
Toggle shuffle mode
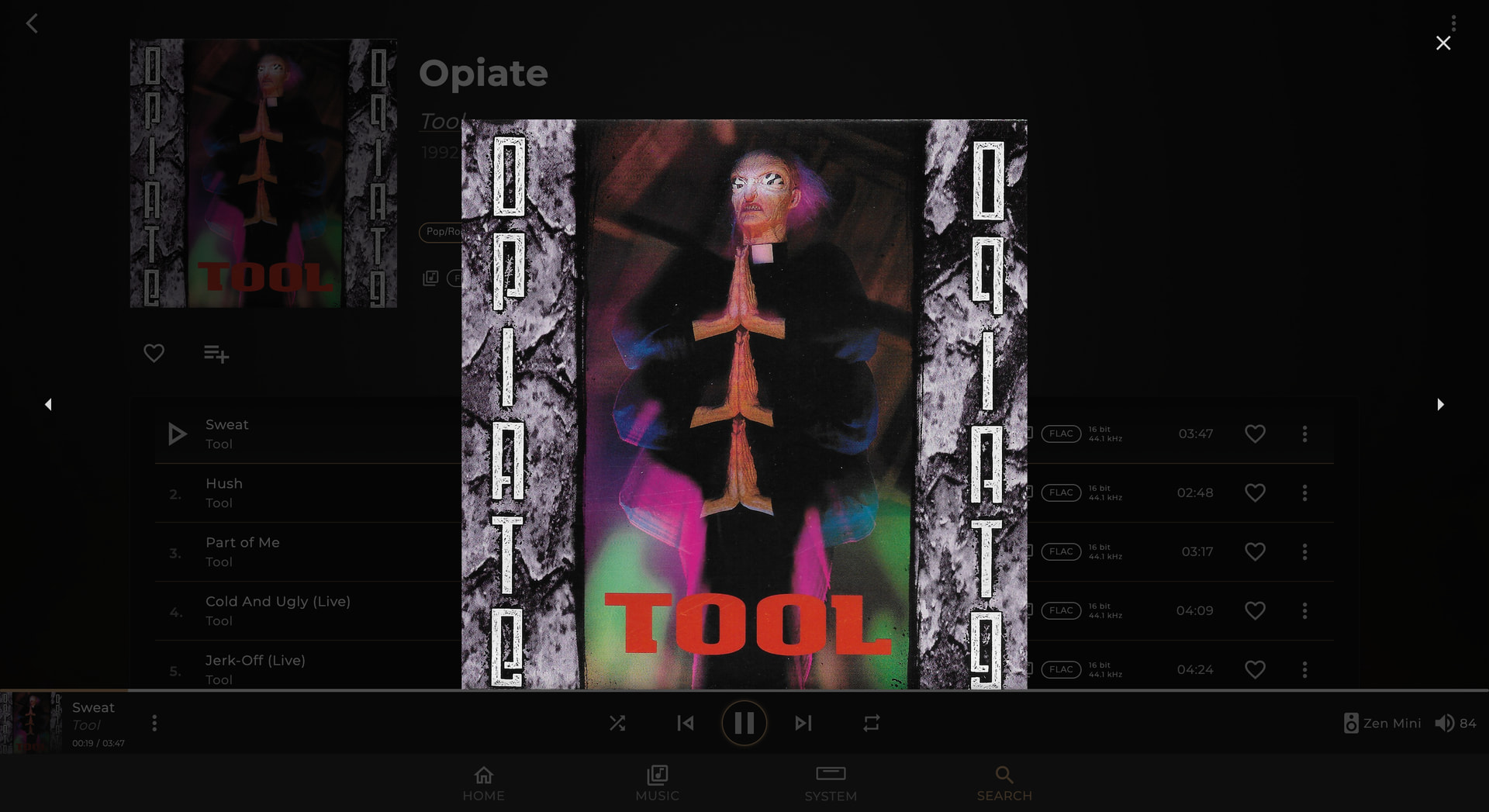click(617, 723)
